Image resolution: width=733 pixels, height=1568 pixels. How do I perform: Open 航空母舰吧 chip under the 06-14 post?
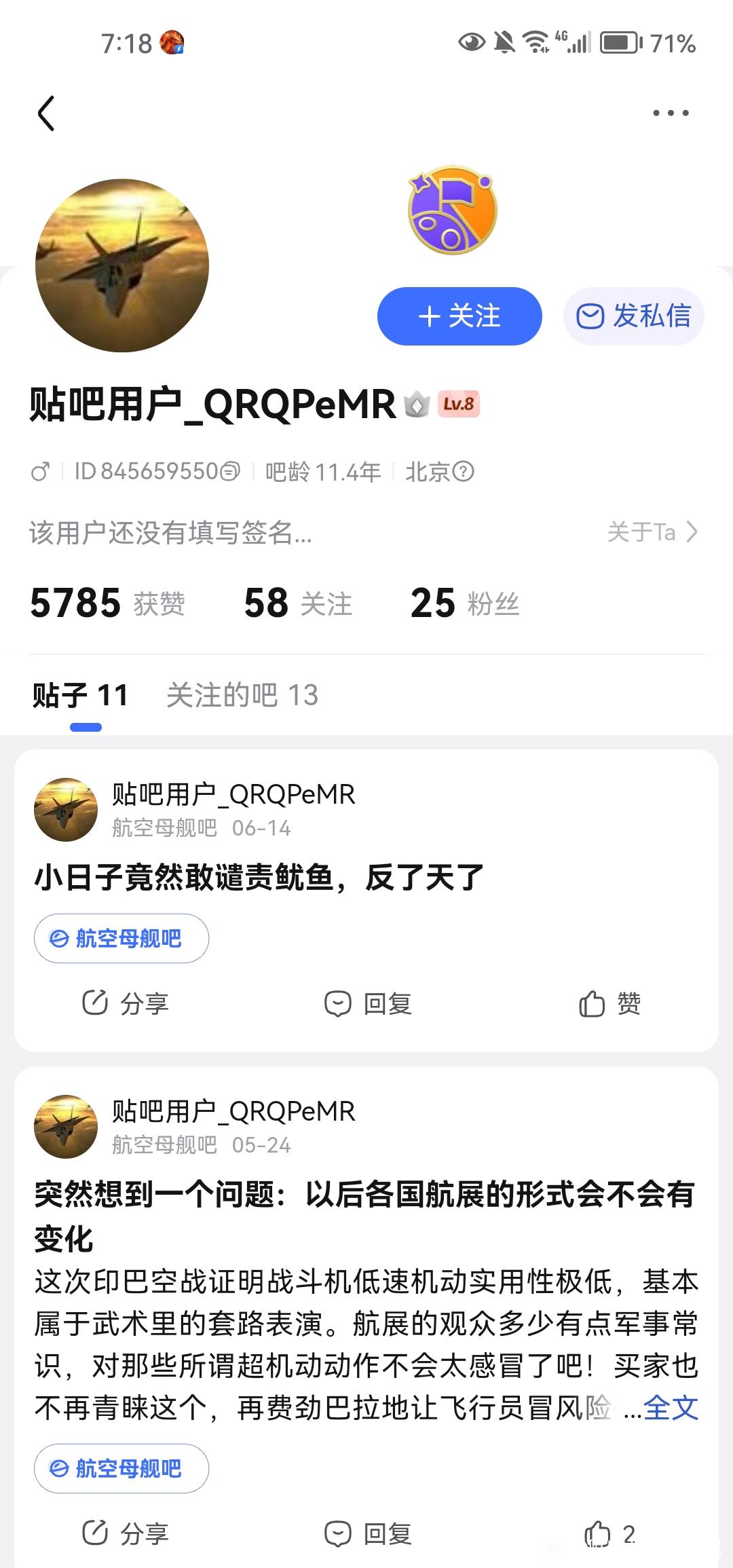click(121, 939)
